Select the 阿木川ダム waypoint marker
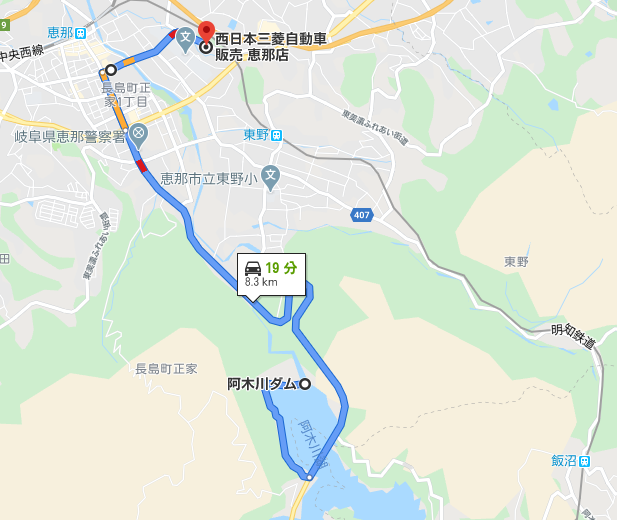The image size is (617, 520). [305, 384]
